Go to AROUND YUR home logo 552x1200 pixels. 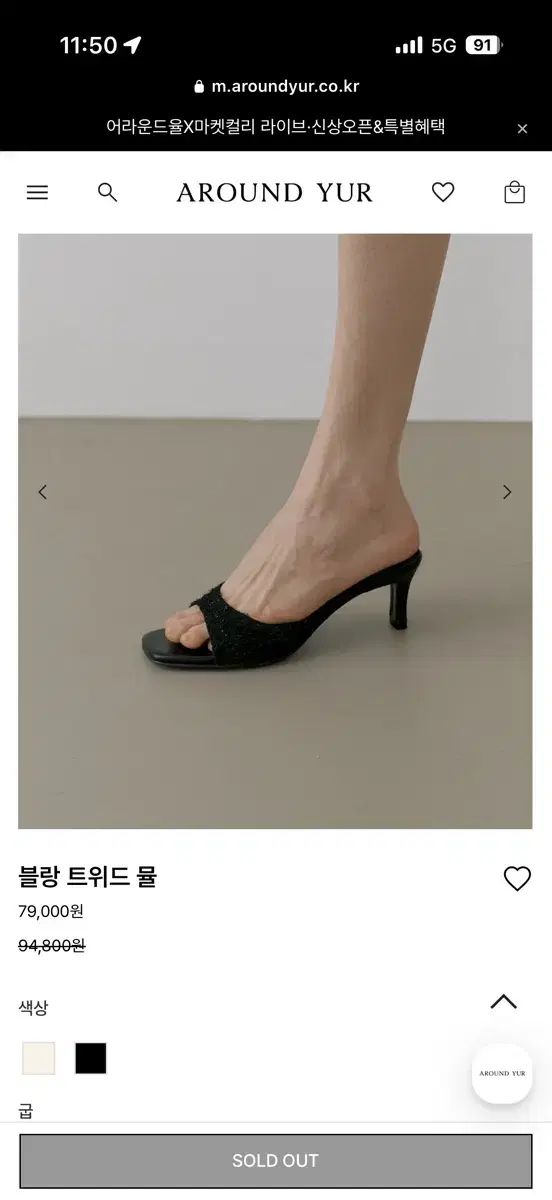coord(275,192)
